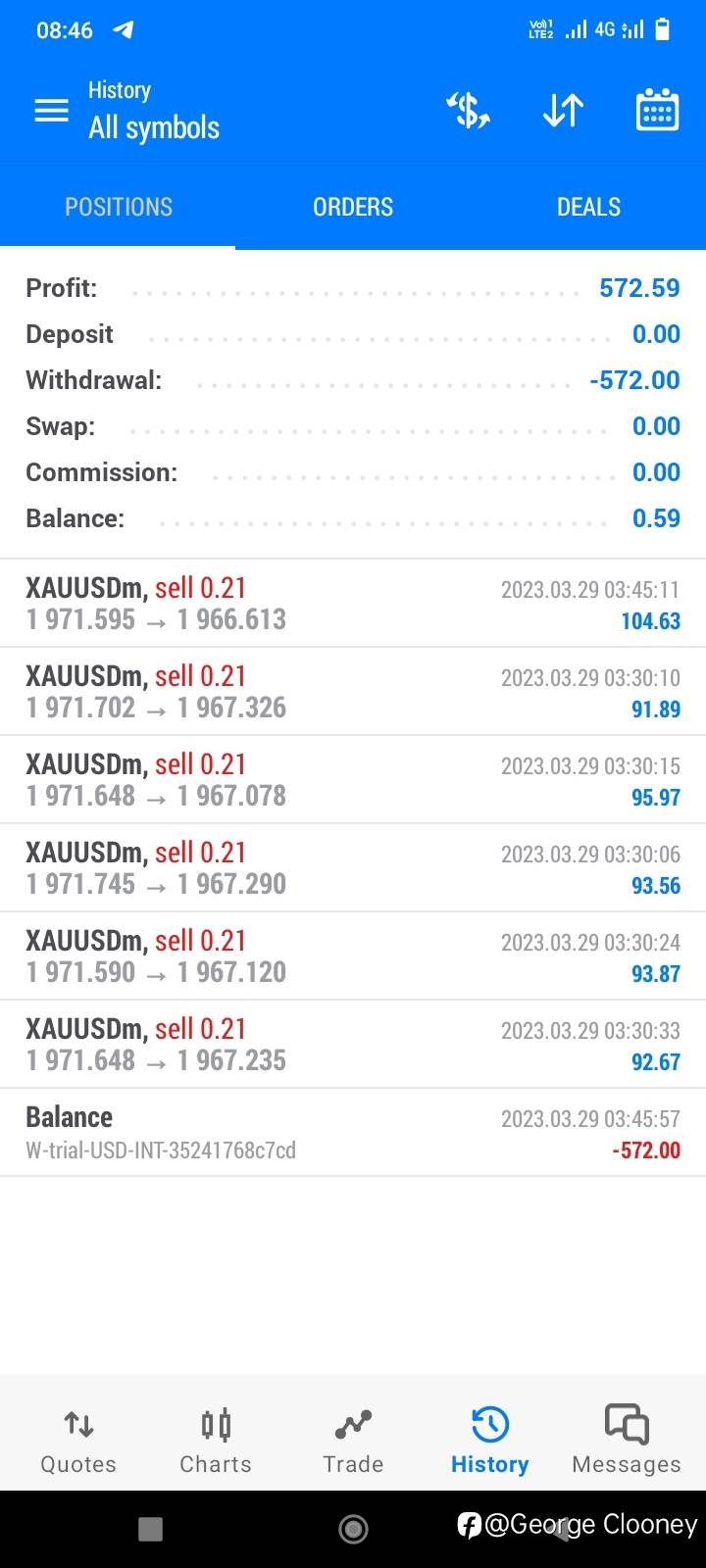This screenshot has height=1568, width=706.
Task: Open the Messages tab
Action: click(x=627, y=1441)
